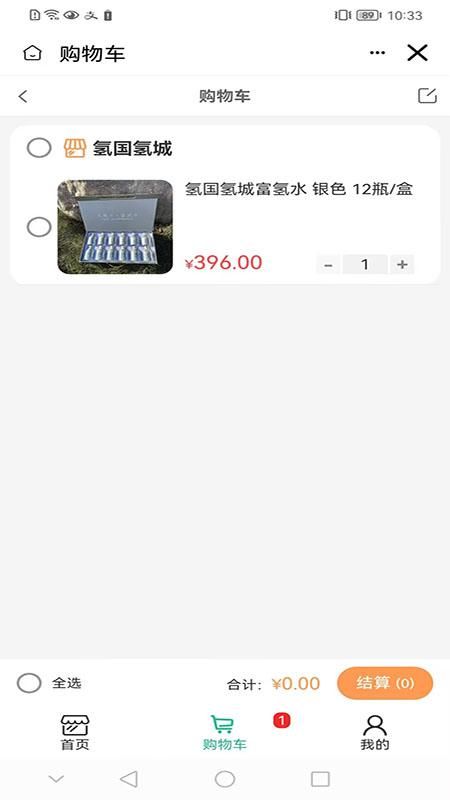Open the 我的 tab
Screen dimensions: 450x800
[374, 733]
